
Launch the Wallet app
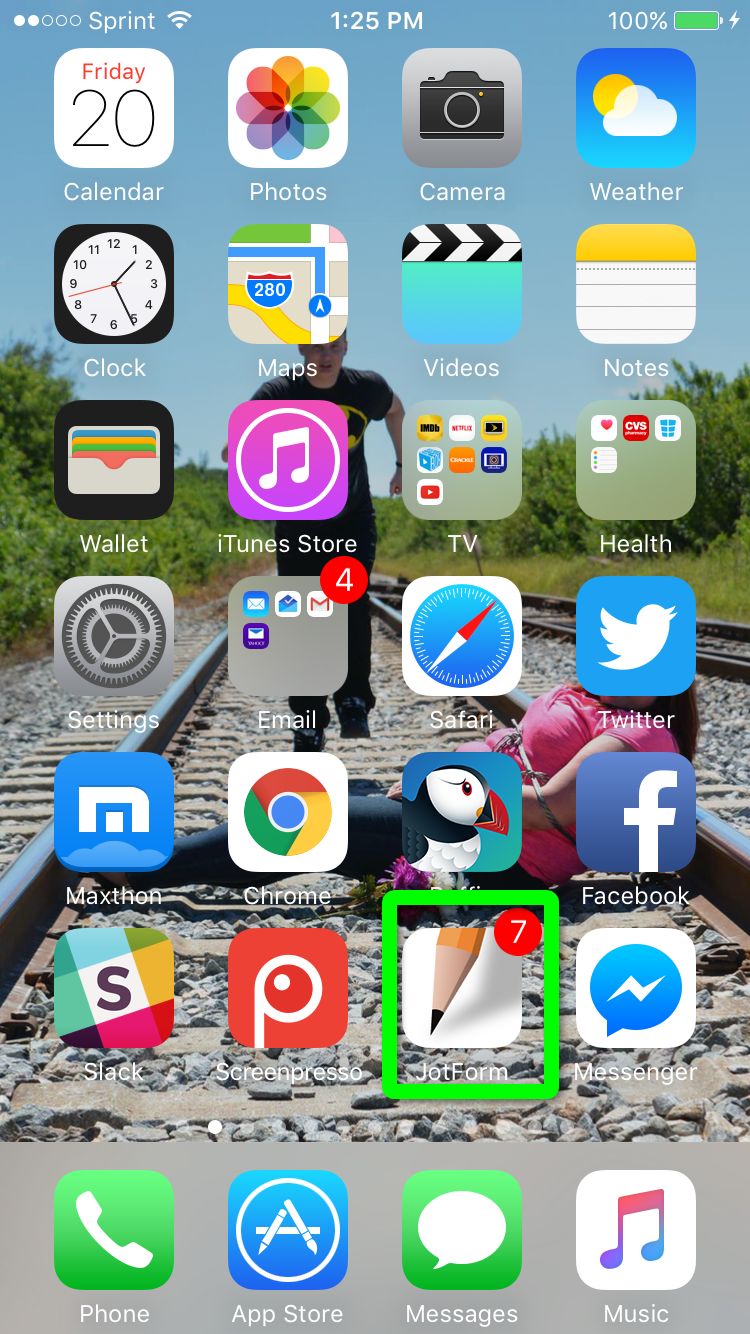(114, 460)
